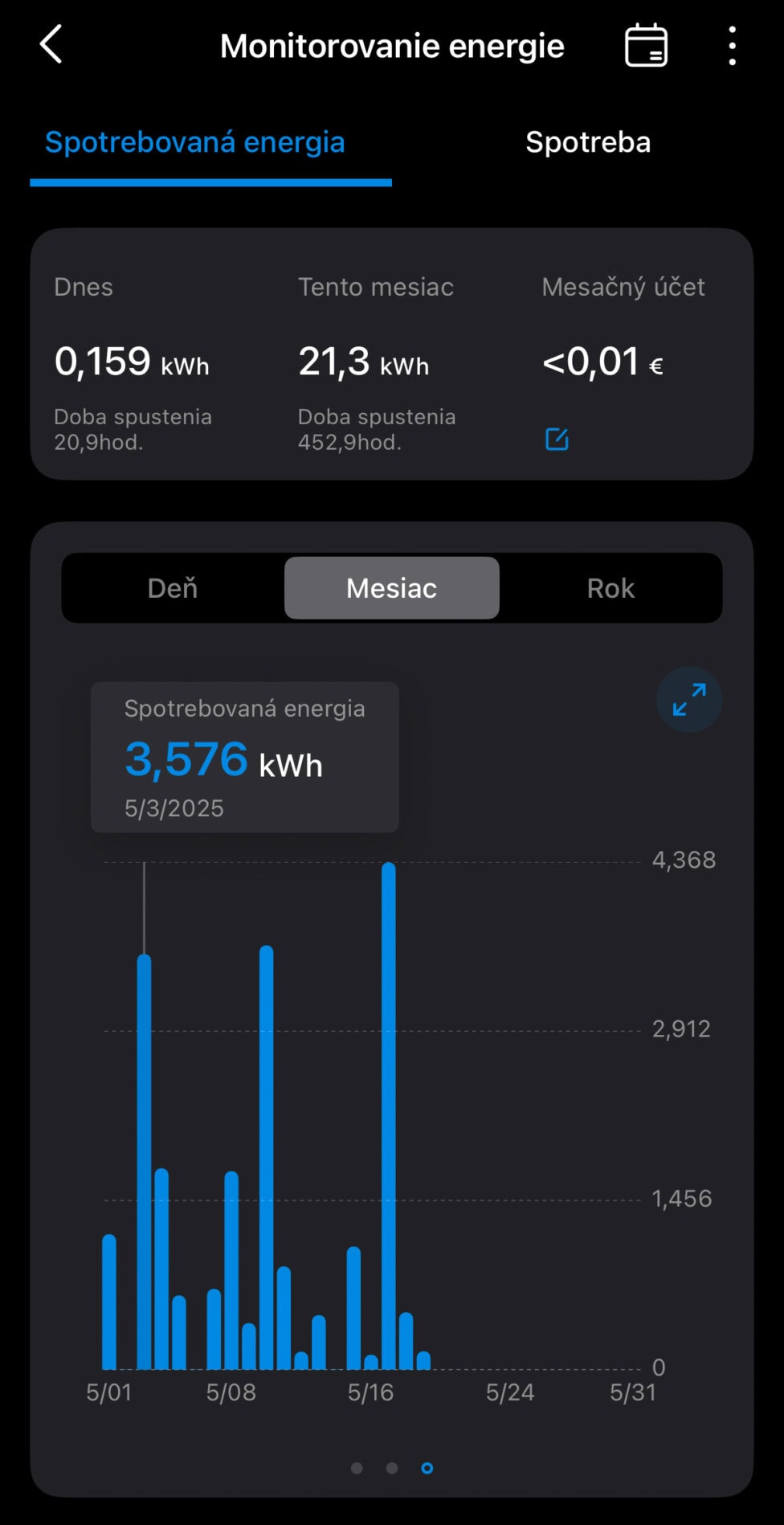Open the calendar date picker
This screenshot has width=784, height=1525.
647,45
